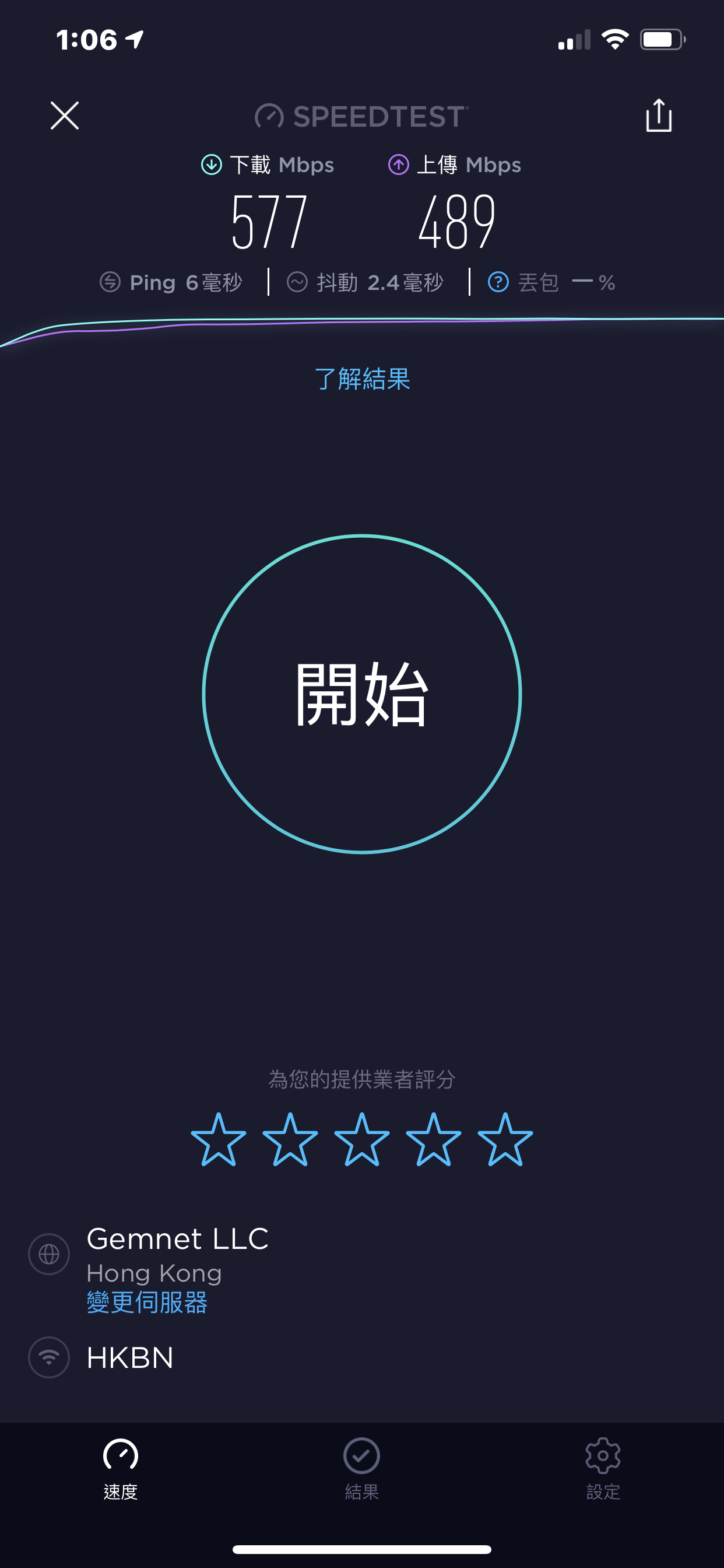Image resolution: width=724 pixels, height=1568 pixels.
Task: Close the speed test result
Action: pyautogui.click(x=65, y=116)
